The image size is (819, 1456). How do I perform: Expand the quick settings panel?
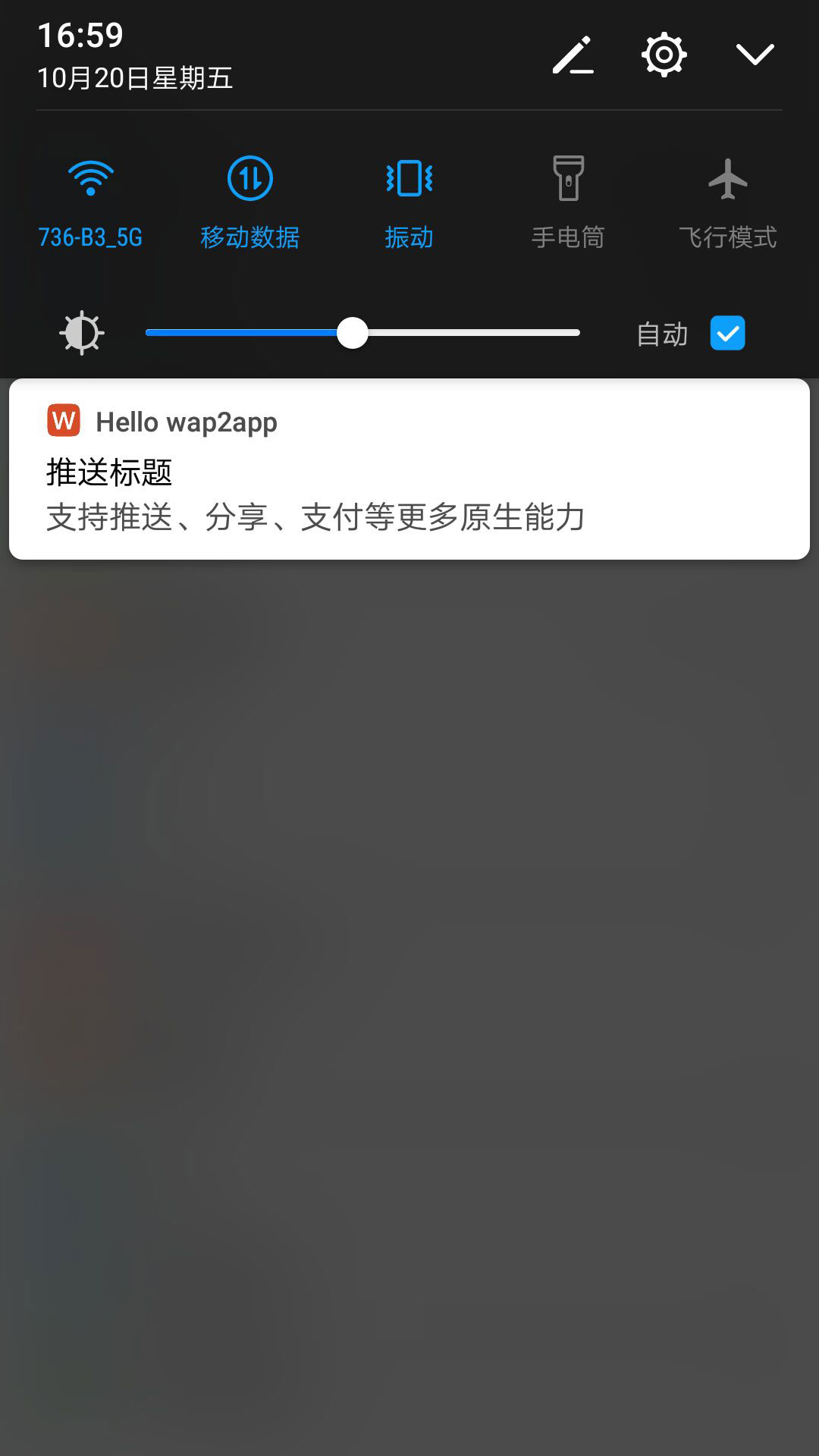[755, 55]
